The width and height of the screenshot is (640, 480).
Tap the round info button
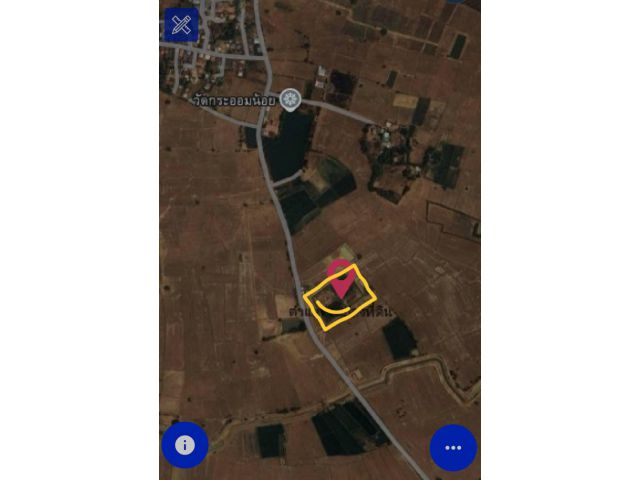tap(185, 445)
